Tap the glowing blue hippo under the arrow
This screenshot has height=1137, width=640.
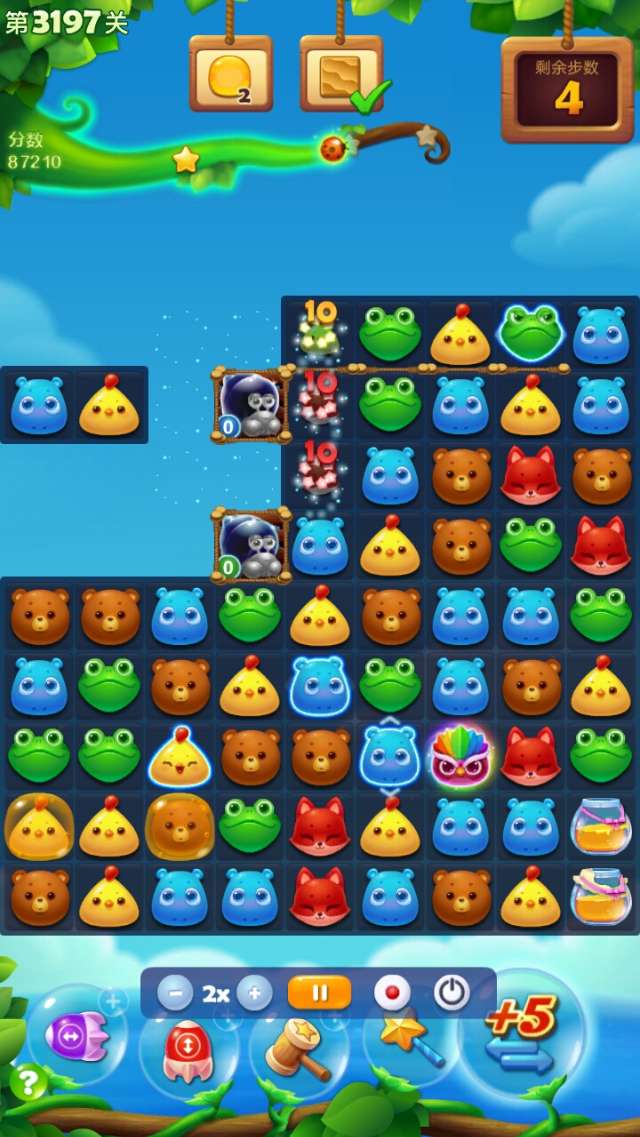coord(389,757)
